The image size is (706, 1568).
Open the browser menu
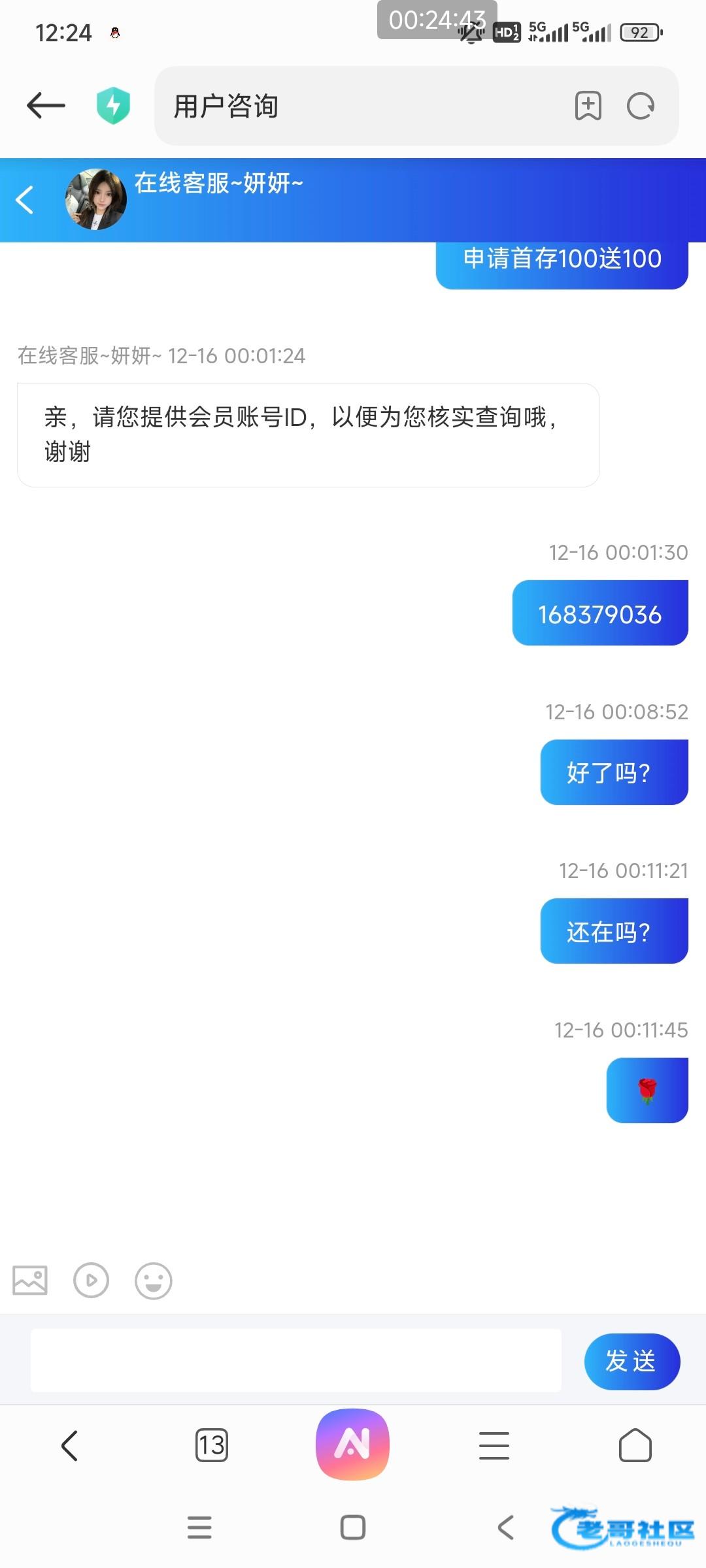[x=494, y=1445]
